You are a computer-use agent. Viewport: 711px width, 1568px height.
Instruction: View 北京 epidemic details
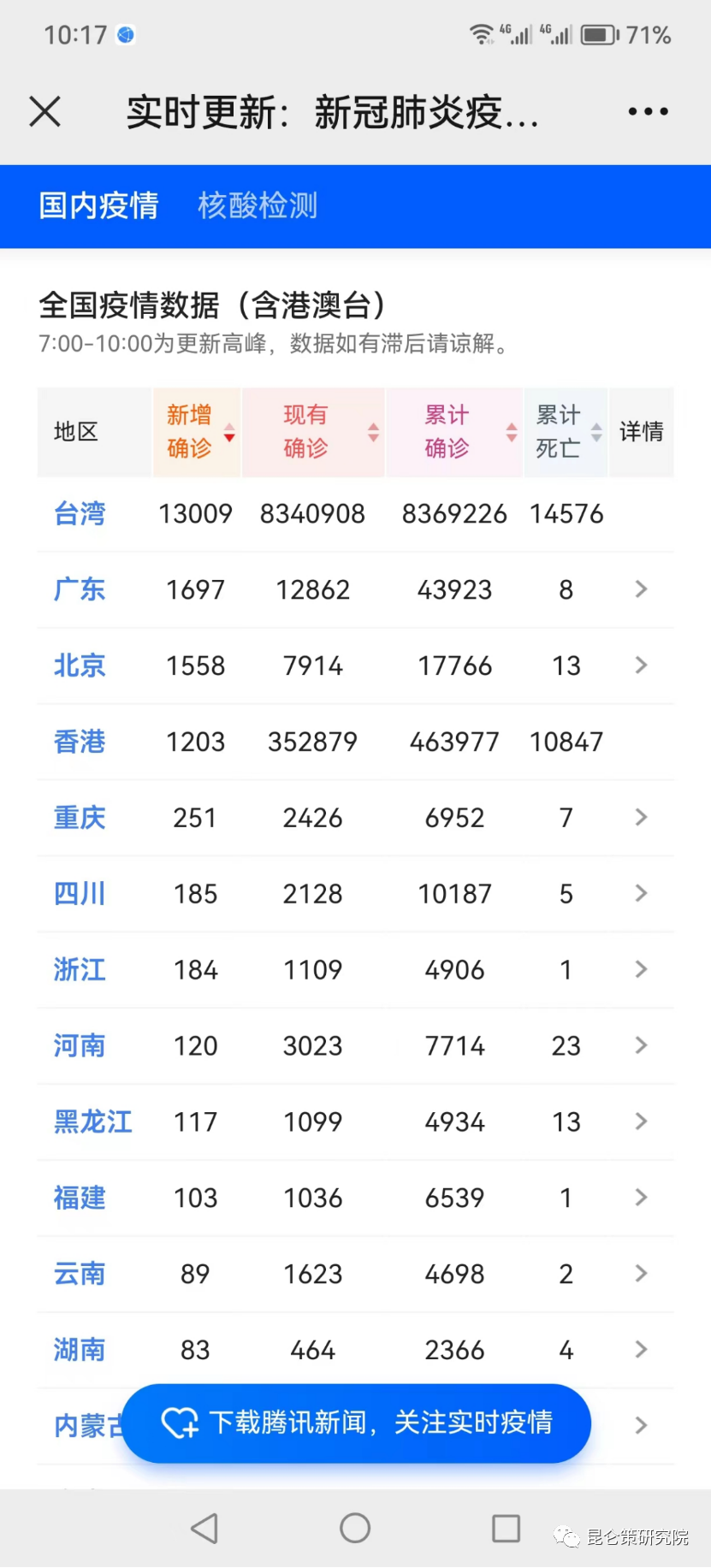coord(641,665)
